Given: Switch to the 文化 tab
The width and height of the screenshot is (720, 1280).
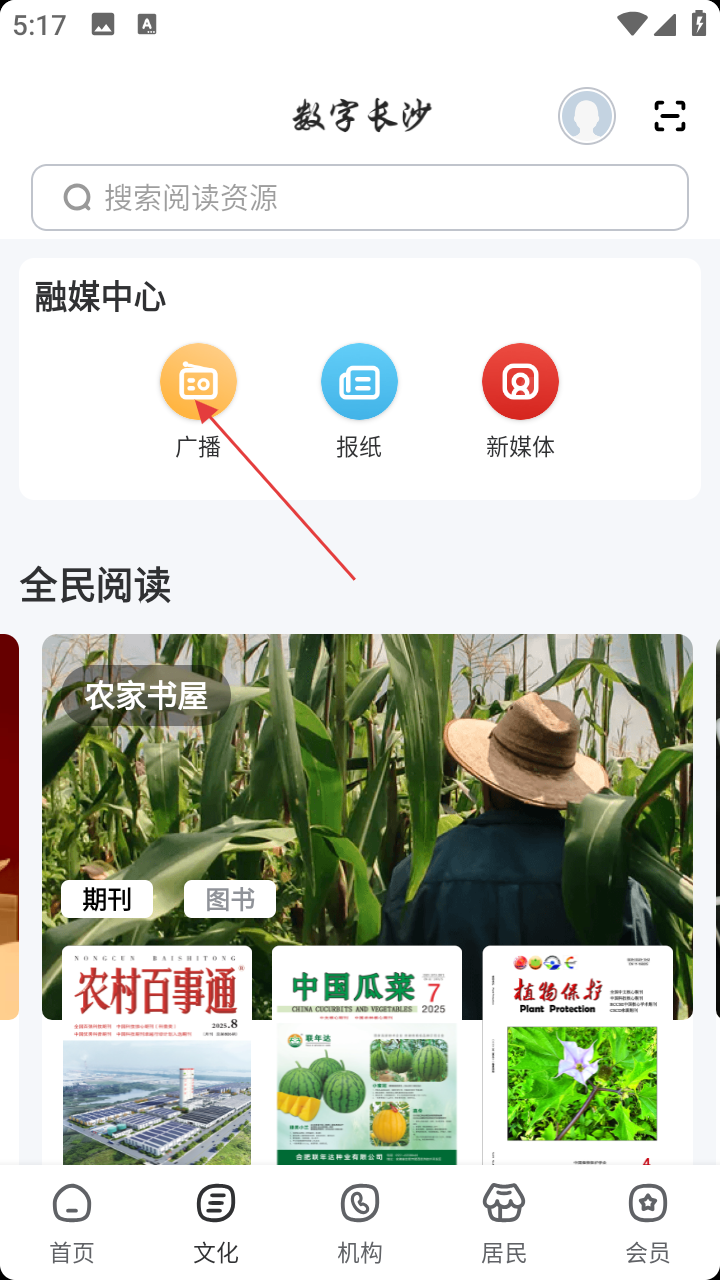Looking at the screenshot, I should pyautogui.click(x=216, y=1223).
